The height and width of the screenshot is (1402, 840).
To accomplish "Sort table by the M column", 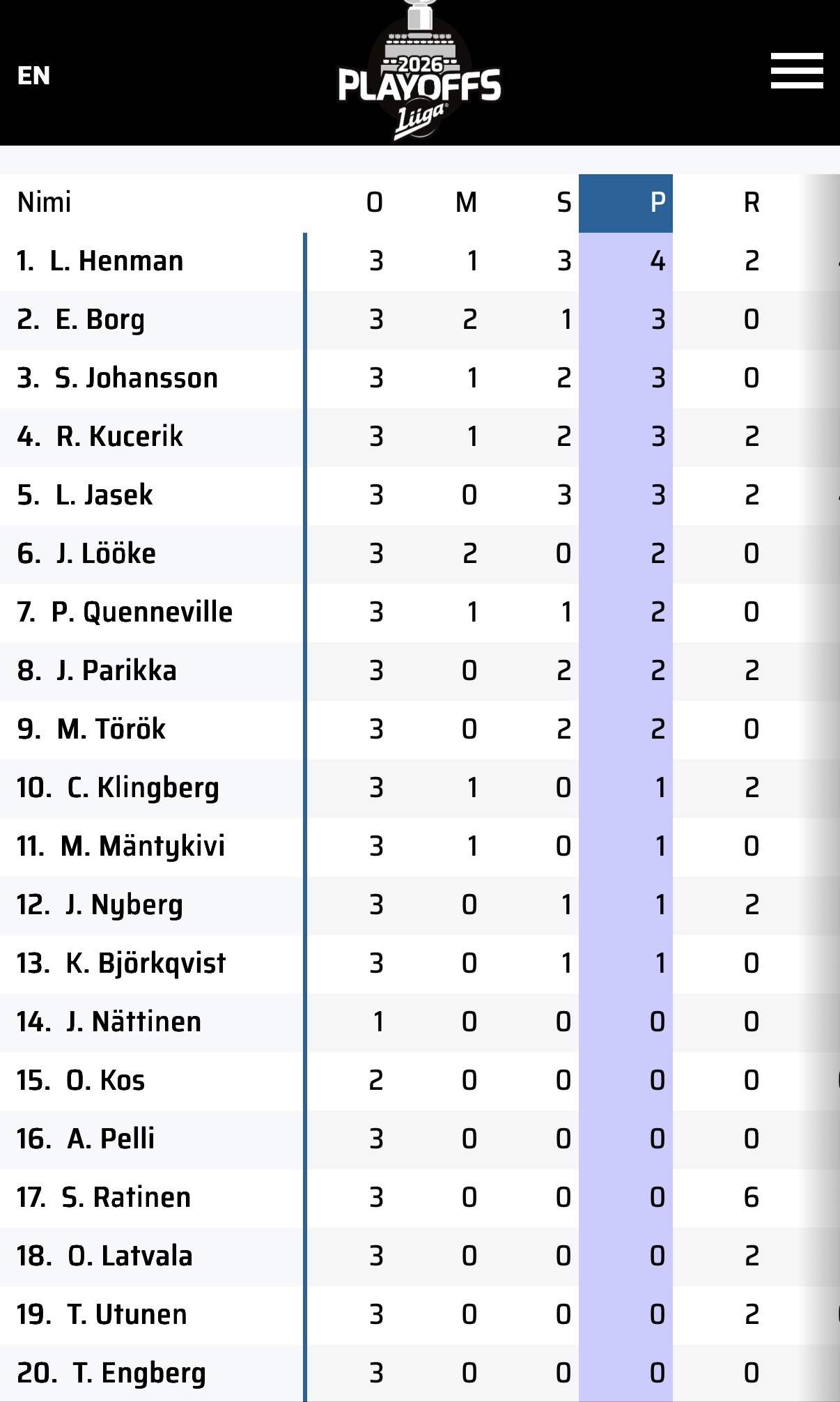I will (x=466, y=203).
